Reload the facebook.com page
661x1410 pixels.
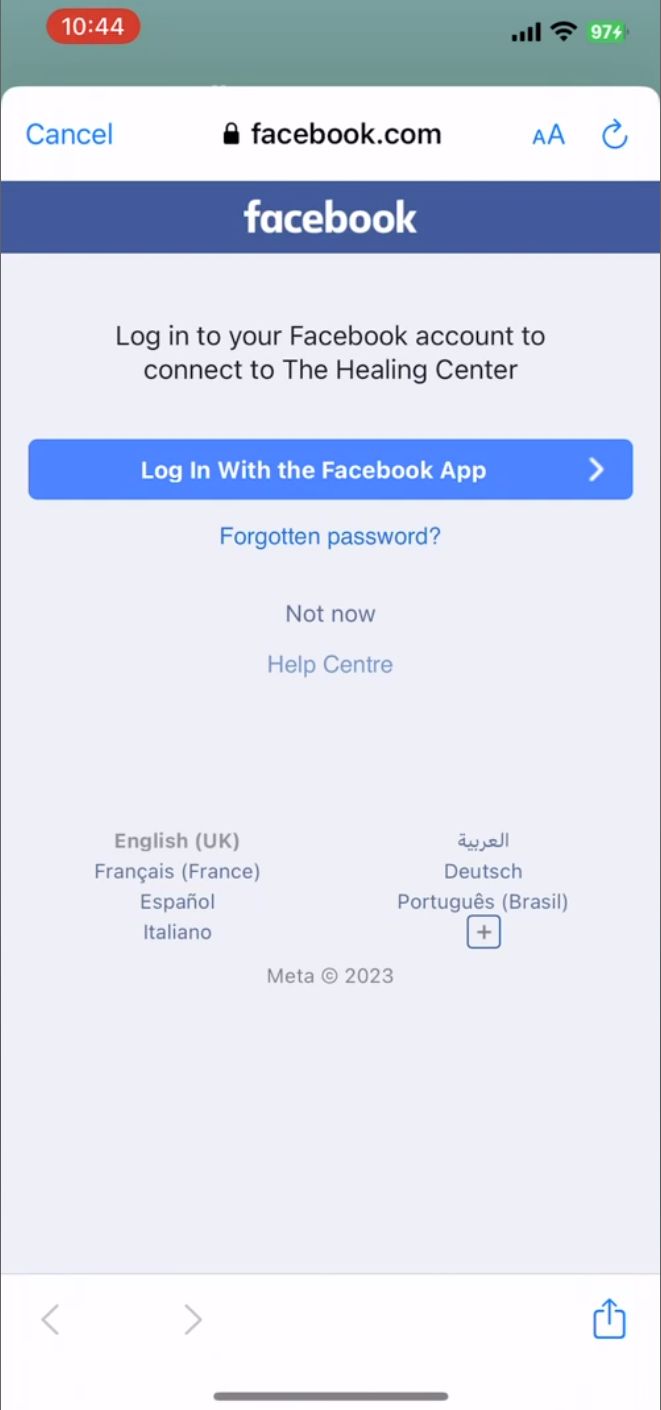pyautogui.click(x=614, y=135)
